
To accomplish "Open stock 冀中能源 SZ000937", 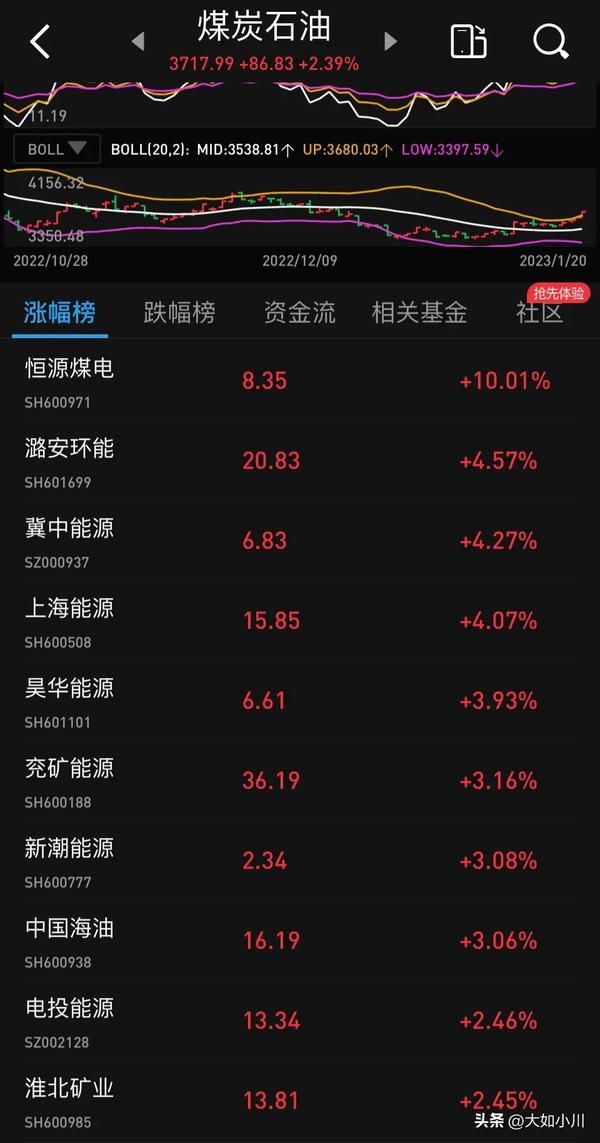I will click(300, 542).
